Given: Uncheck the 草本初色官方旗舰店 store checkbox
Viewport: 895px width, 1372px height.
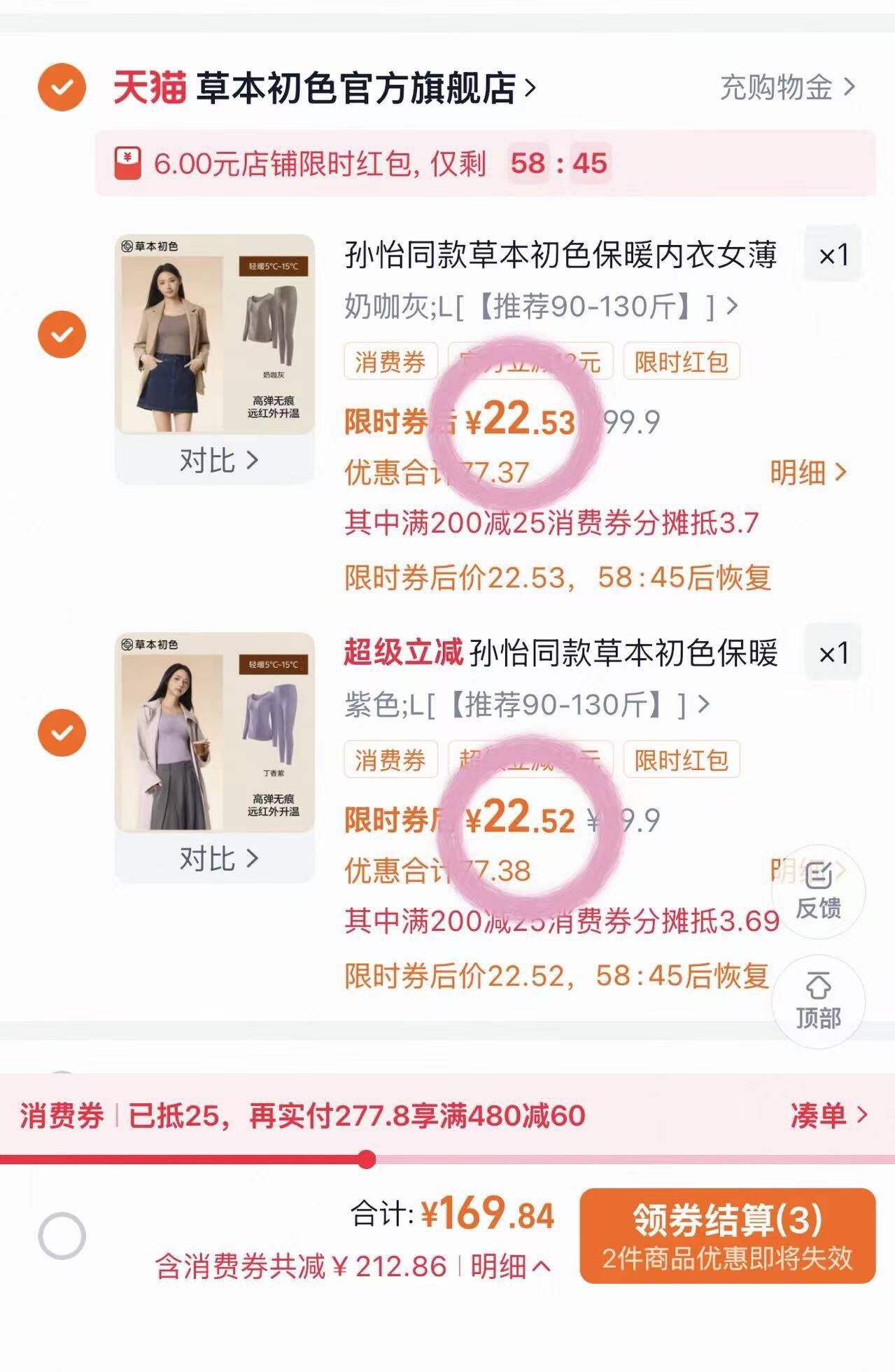Looking at the screenshot, I should pos(62,87).
